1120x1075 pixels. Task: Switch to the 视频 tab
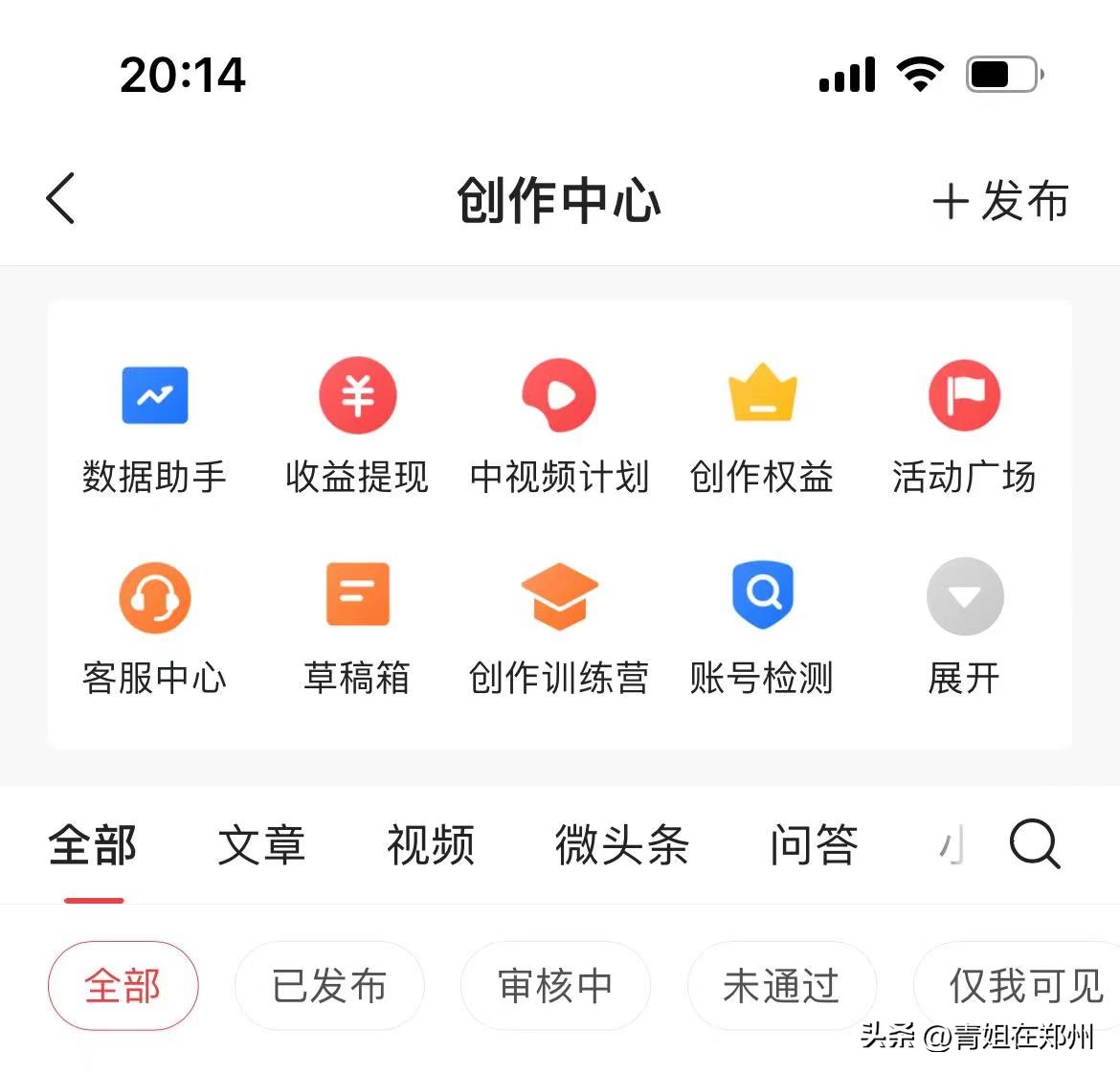click(431, 845)
